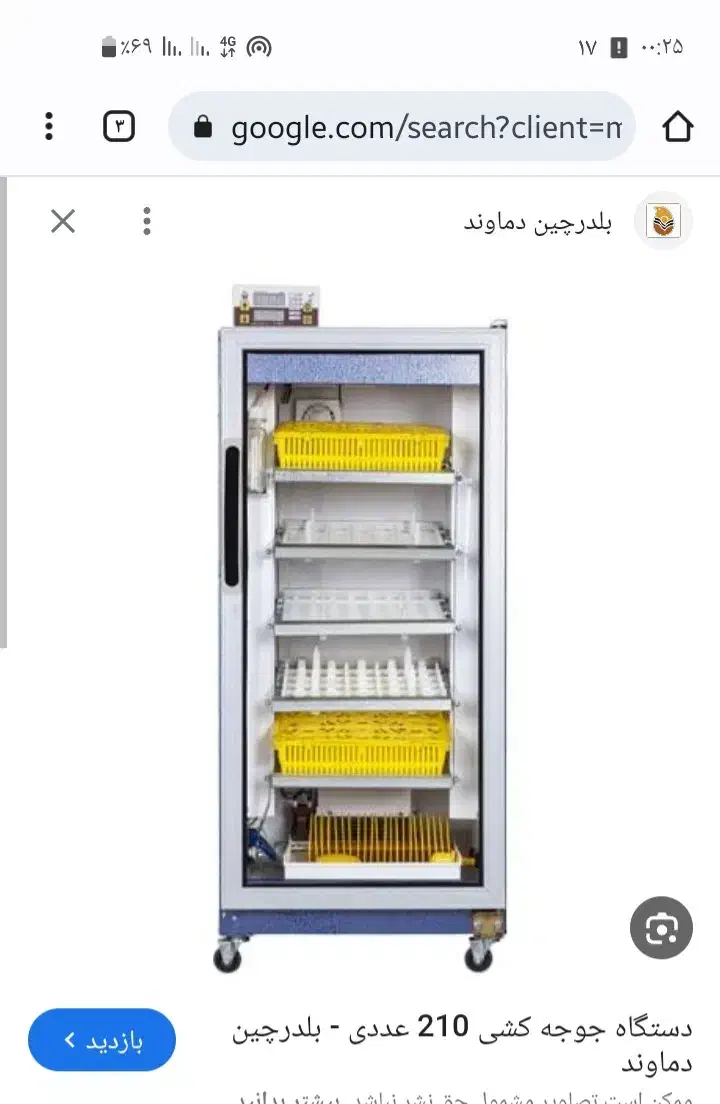The width and height of the screenshot is (720, 1104).
Task: Tap the بازدید button
Action: (x=101, y=1040)
